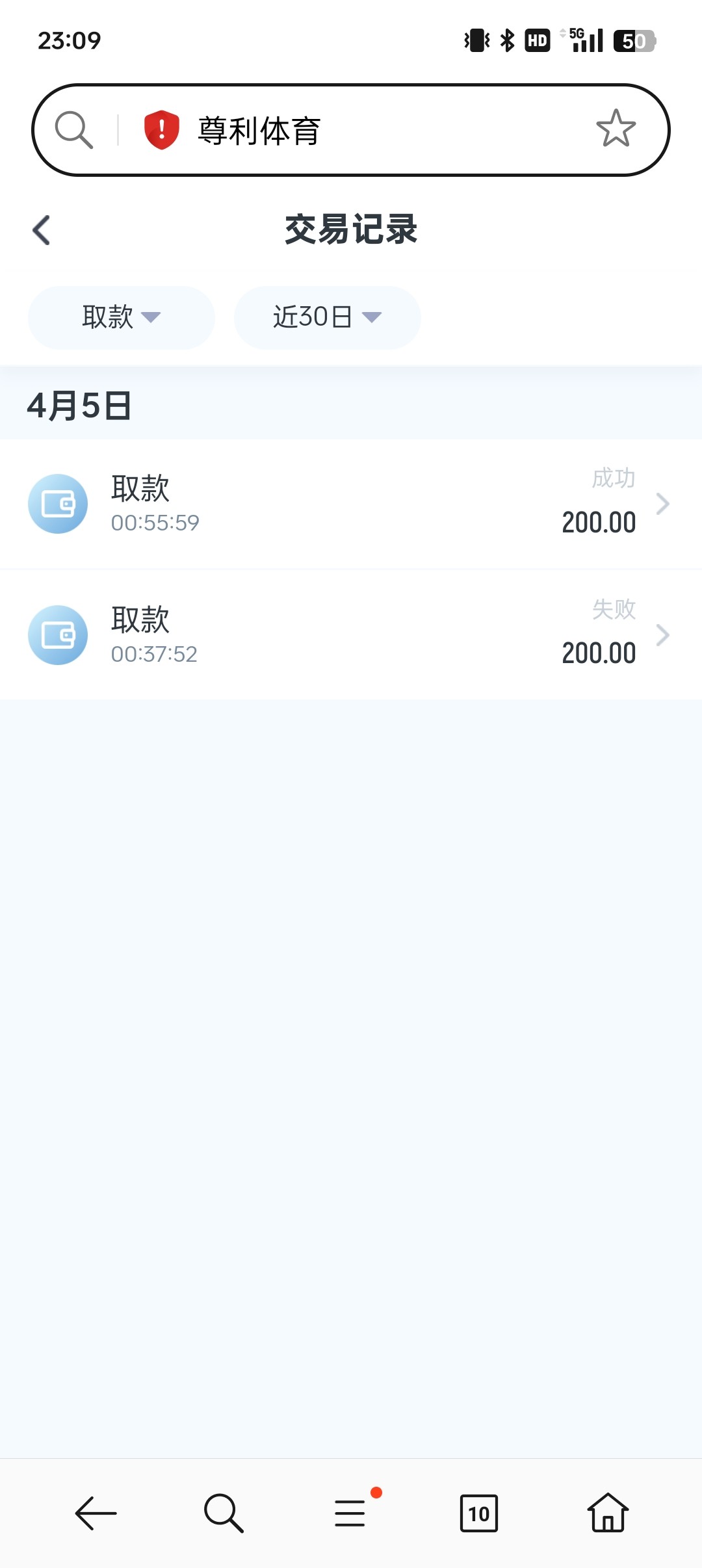Tap the 尊利体育 address bar
702x1568 pixels.
(351, 130)
